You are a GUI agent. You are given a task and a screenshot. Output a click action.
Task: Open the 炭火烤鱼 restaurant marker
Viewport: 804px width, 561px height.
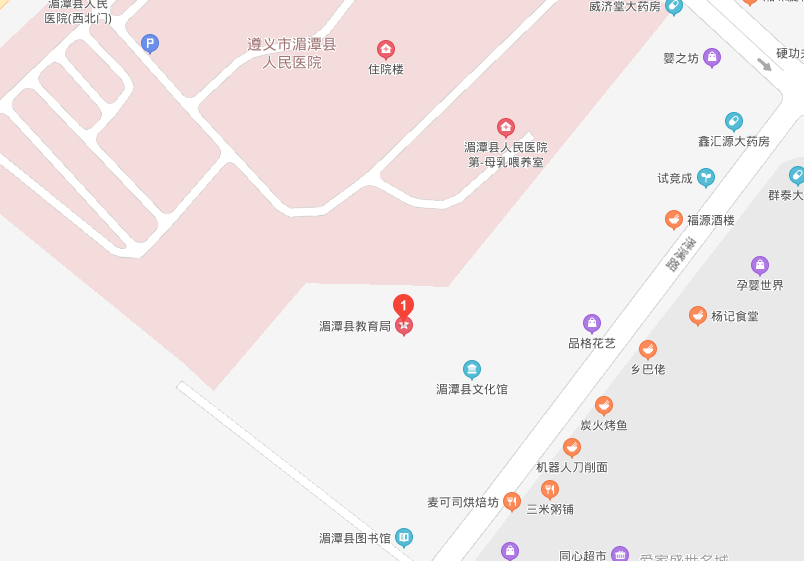[604, 405]
